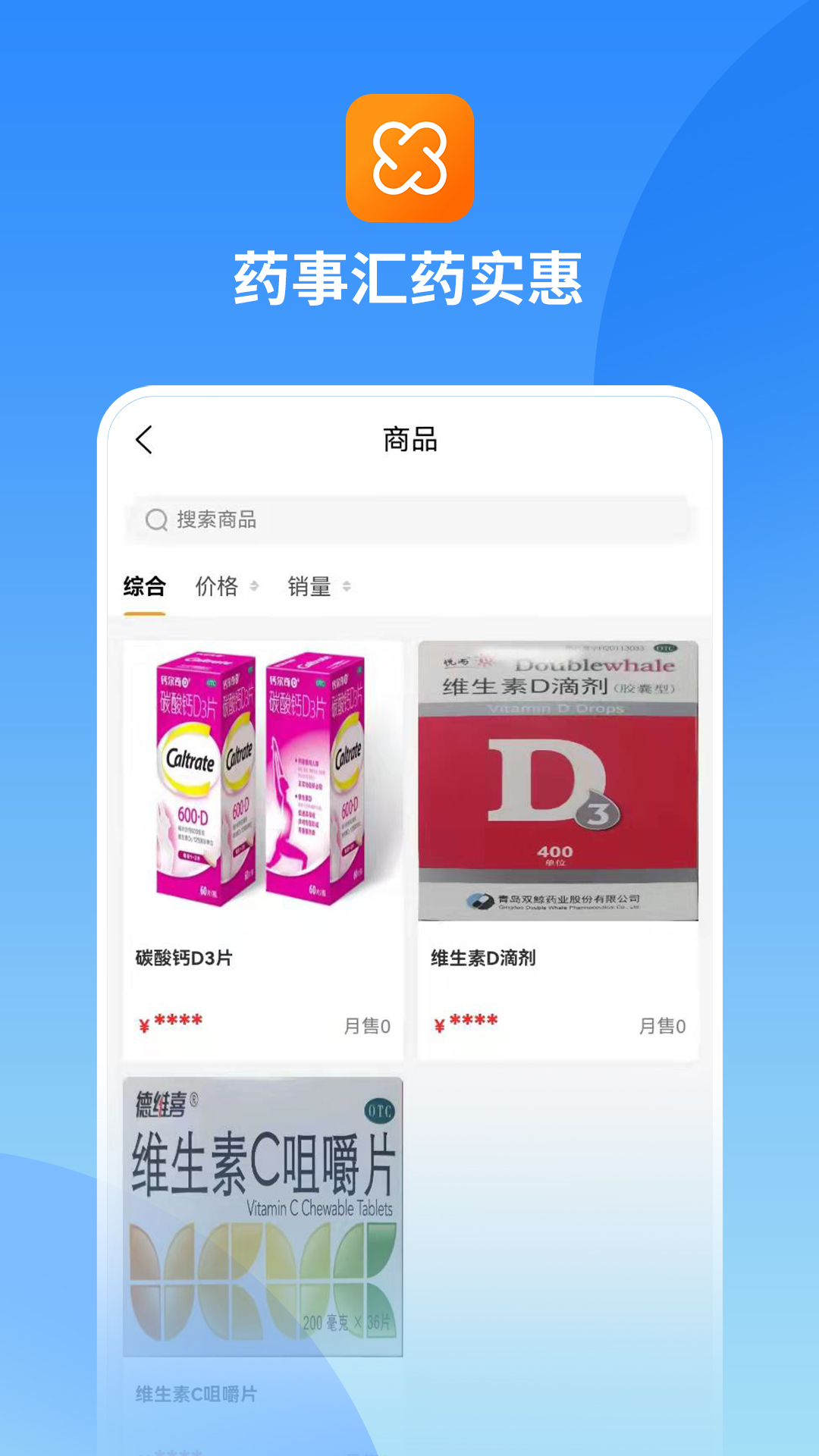The width and height of the screenshot is (819, 1456).
Task: Click the magnifier icon in search bar
Action: click(156, 520)
